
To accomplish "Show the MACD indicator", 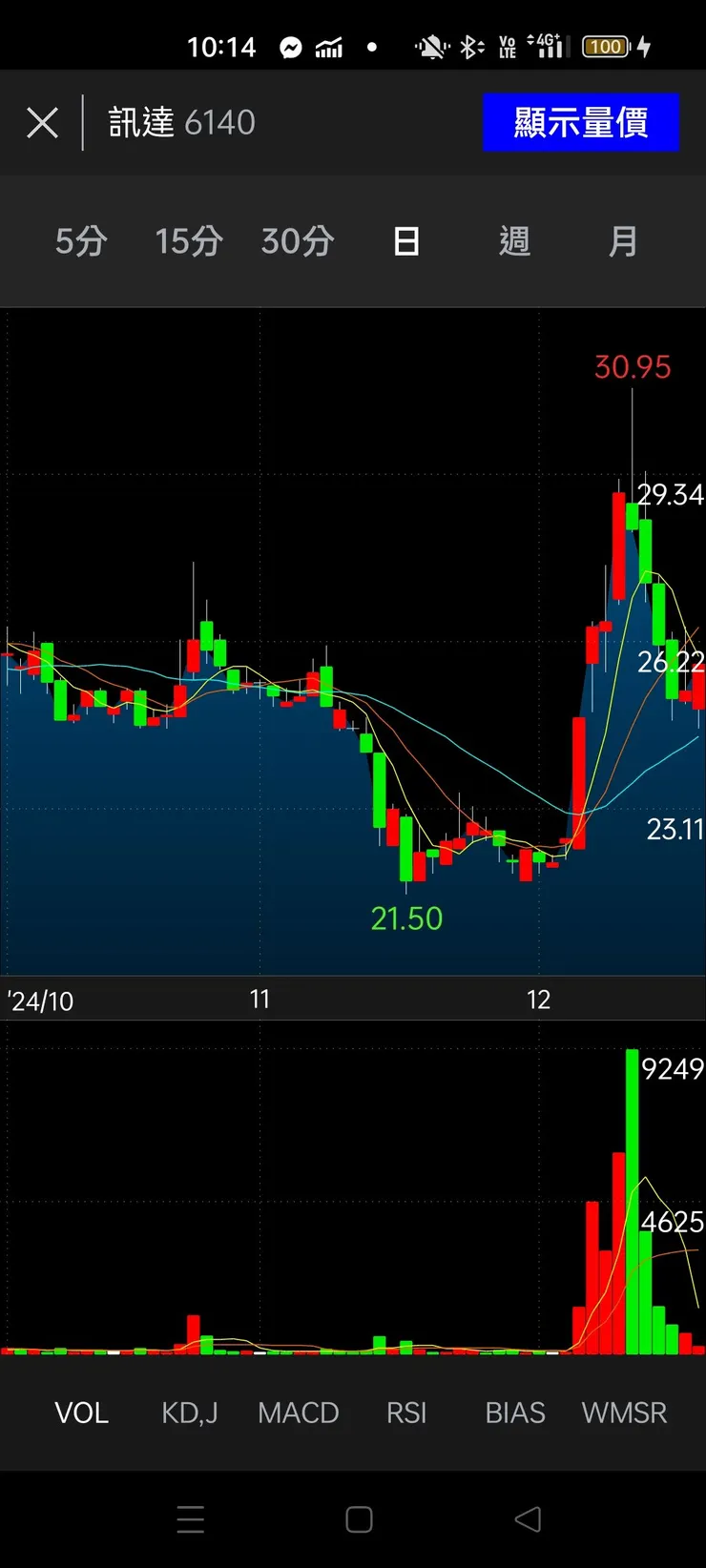I will pyautogui.click(x=299, y=1413).
